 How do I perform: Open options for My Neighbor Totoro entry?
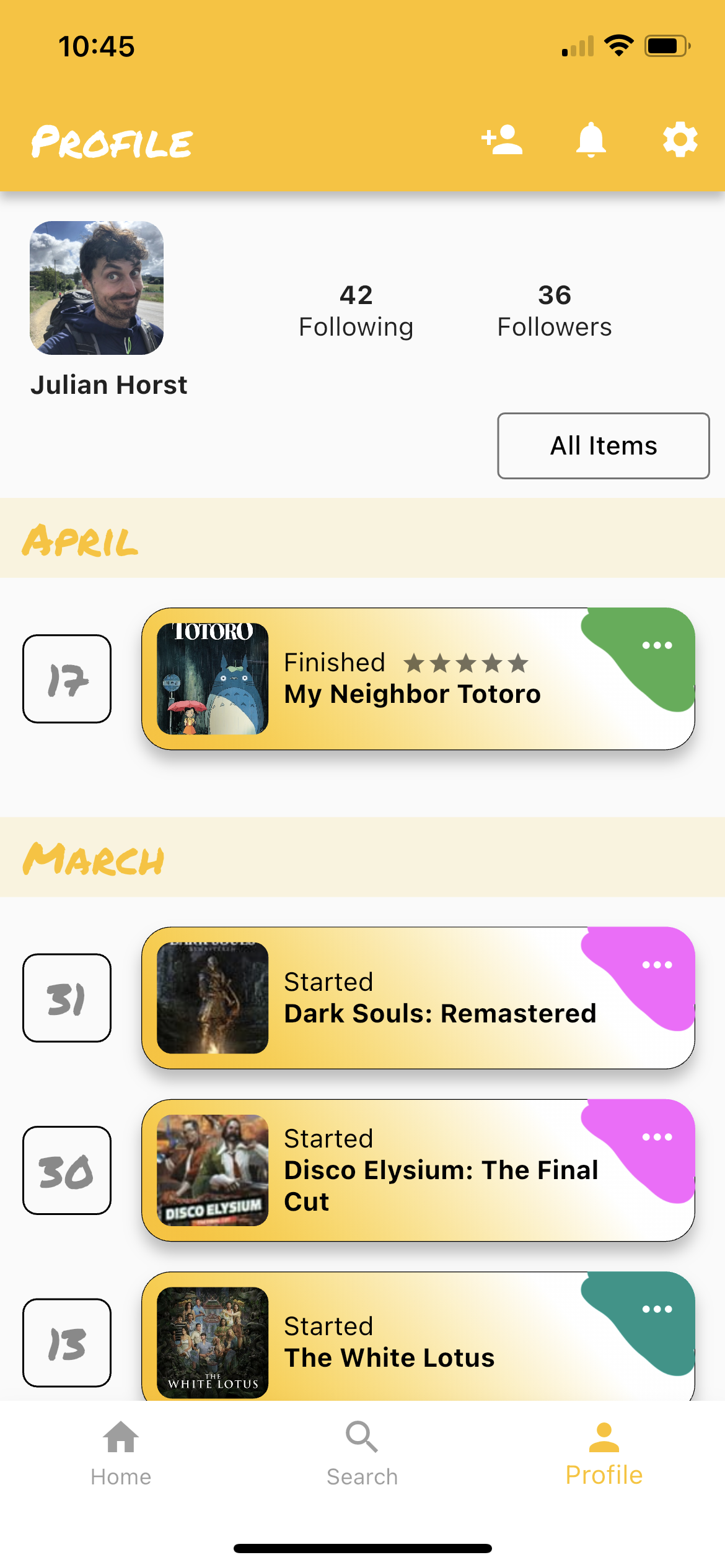(x=658, y=645)
